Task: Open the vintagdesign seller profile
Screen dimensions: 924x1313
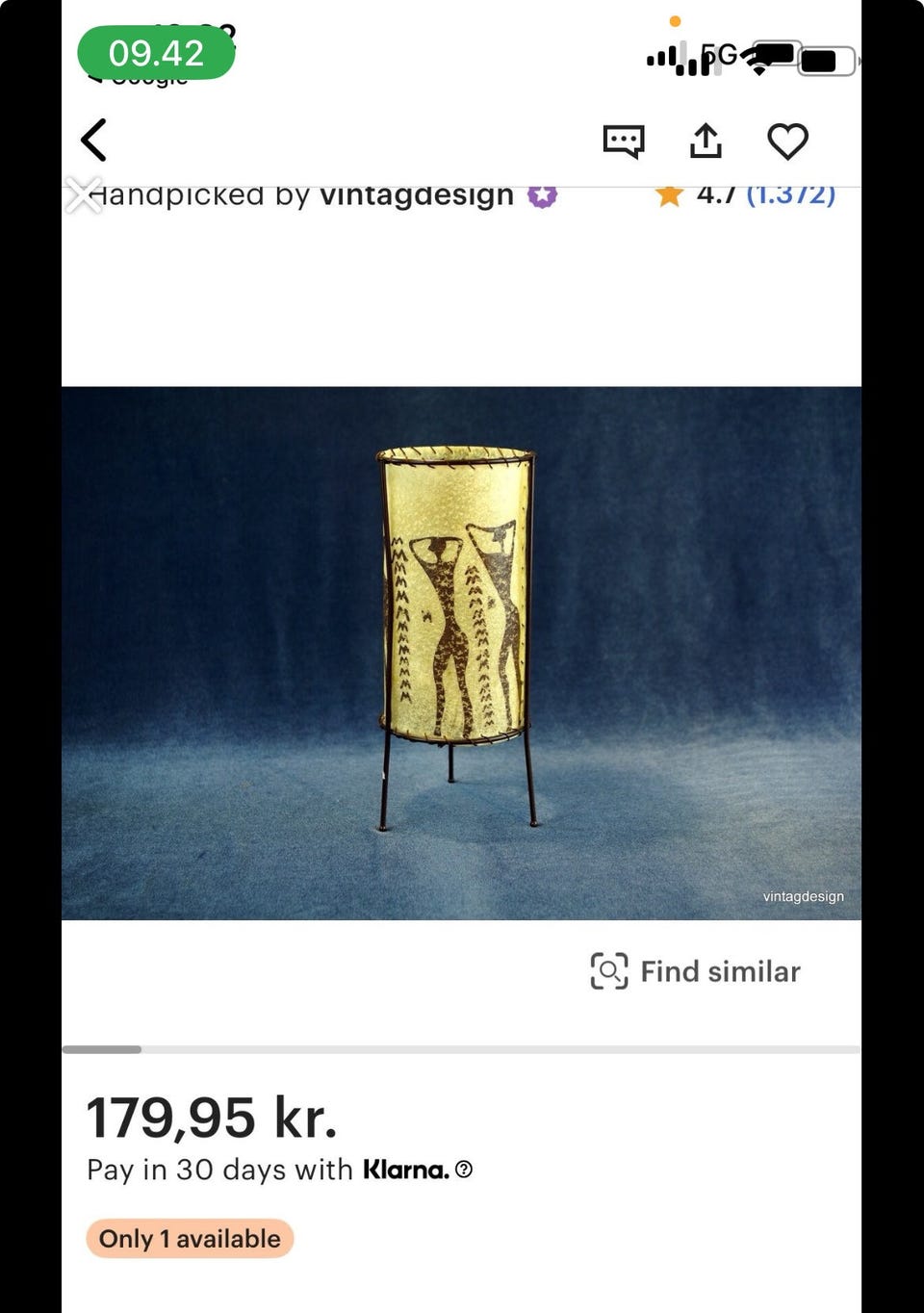Action: tap(416, 194)
